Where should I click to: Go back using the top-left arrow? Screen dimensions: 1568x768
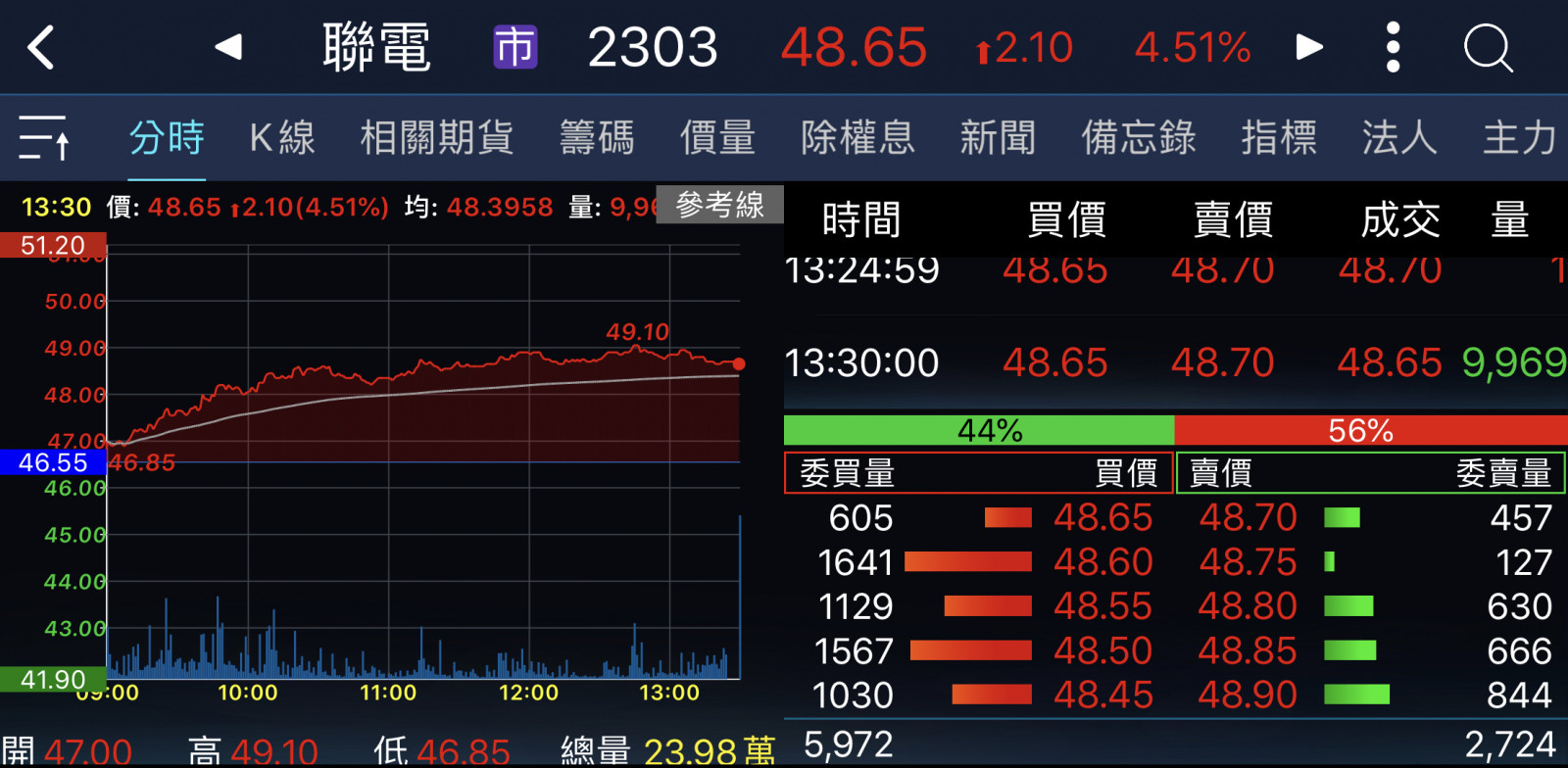click(x=41, y=47)
